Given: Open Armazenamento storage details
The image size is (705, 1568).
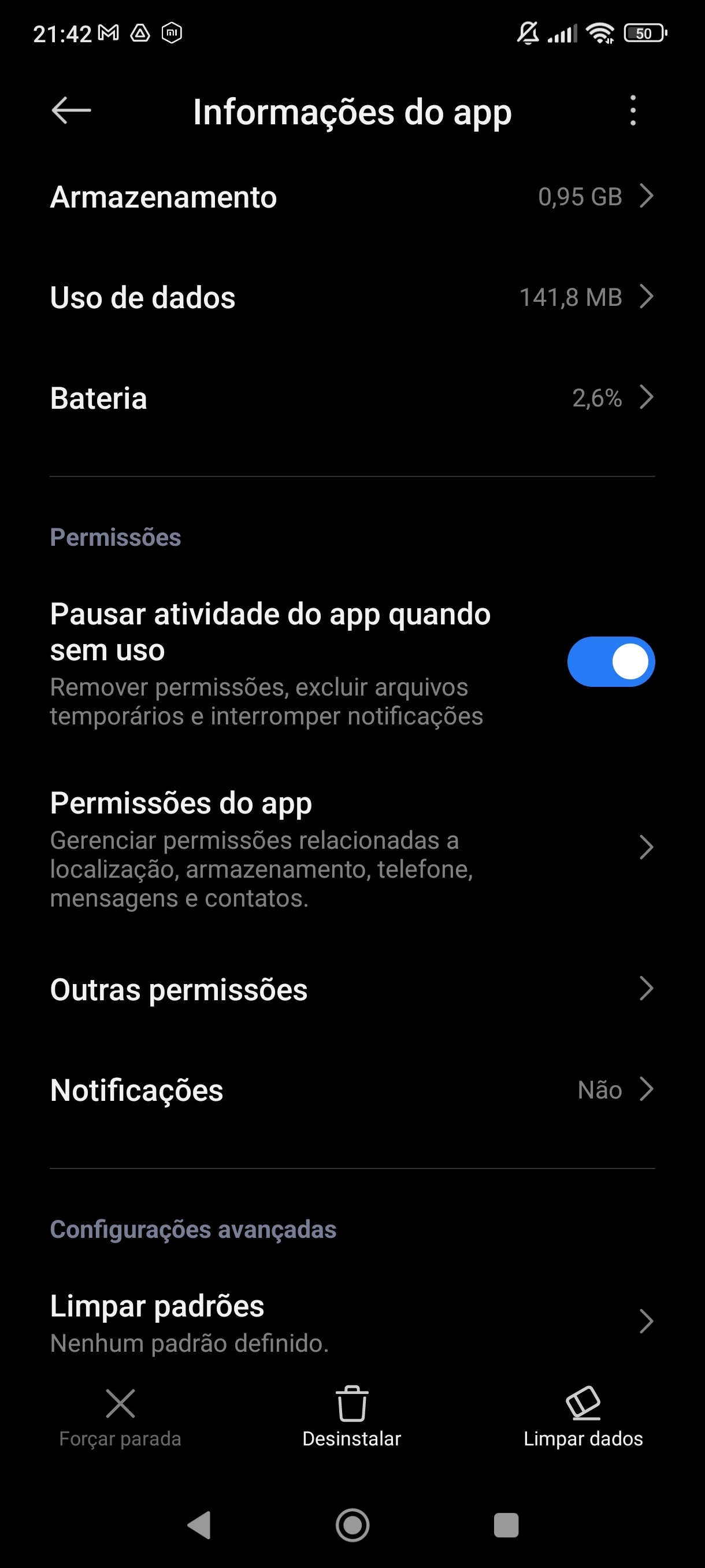Looking at the screenshot, I should pyautogui.click(x=351, y=197).
